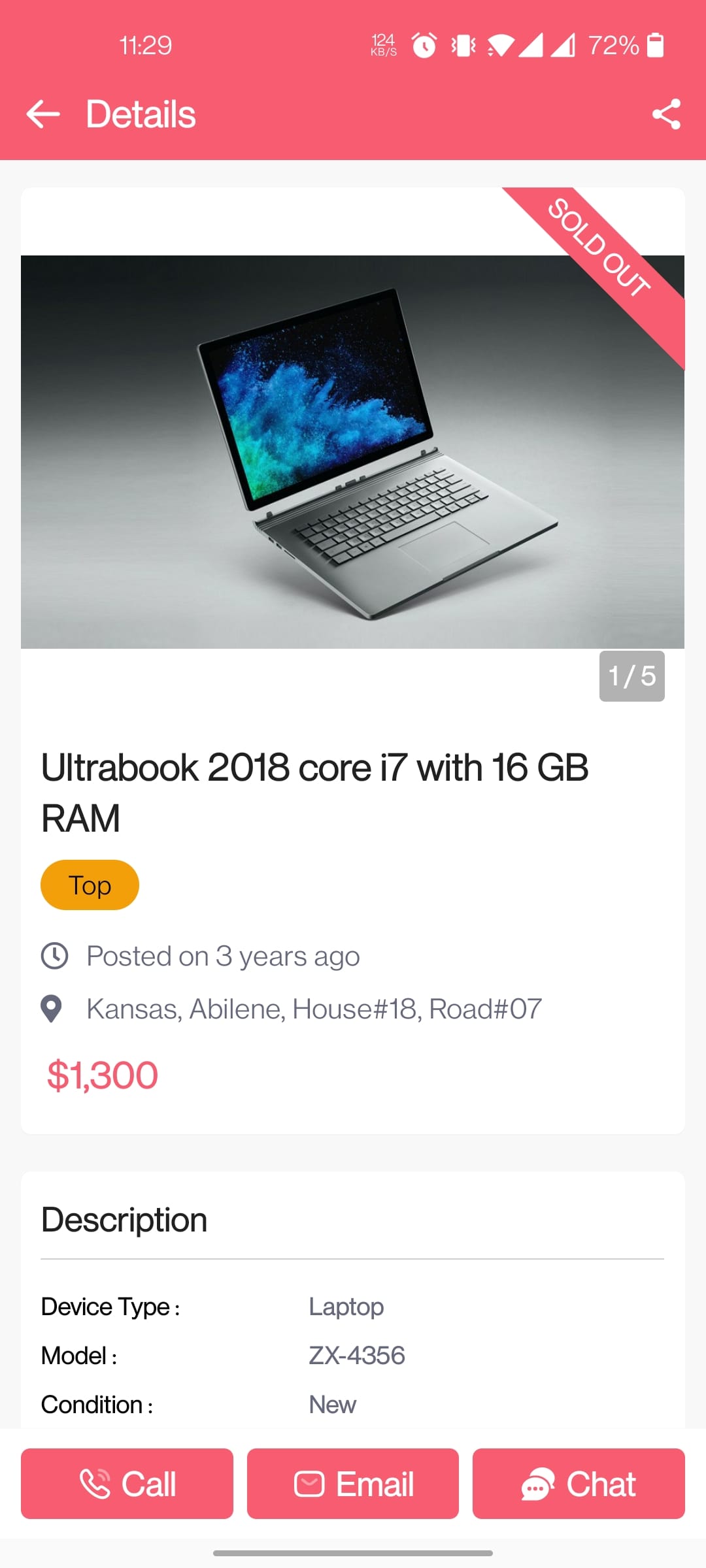
Task: Email the seller about this listing
Action: coord(353,1483)
